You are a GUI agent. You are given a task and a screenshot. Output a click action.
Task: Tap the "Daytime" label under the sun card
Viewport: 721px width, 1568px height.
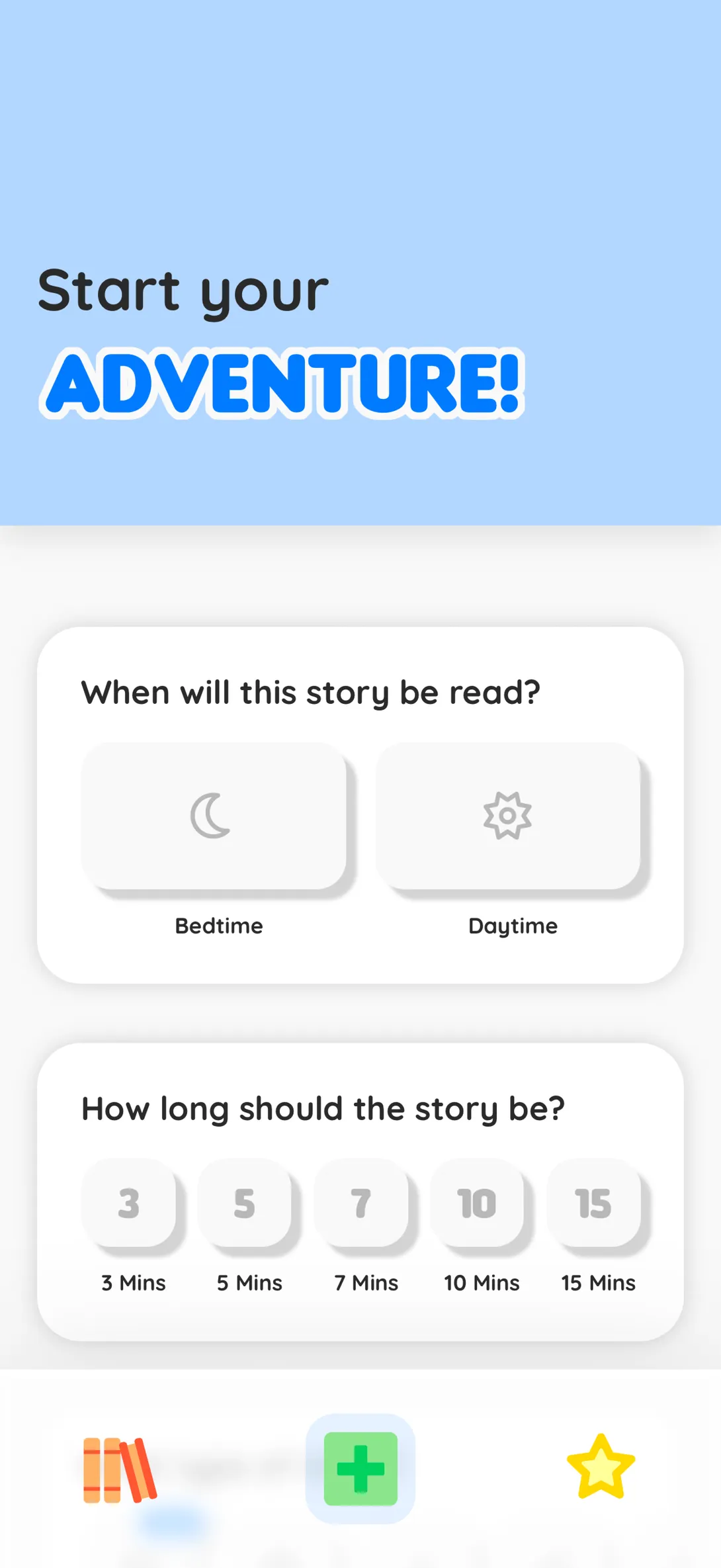click(512, 926)
